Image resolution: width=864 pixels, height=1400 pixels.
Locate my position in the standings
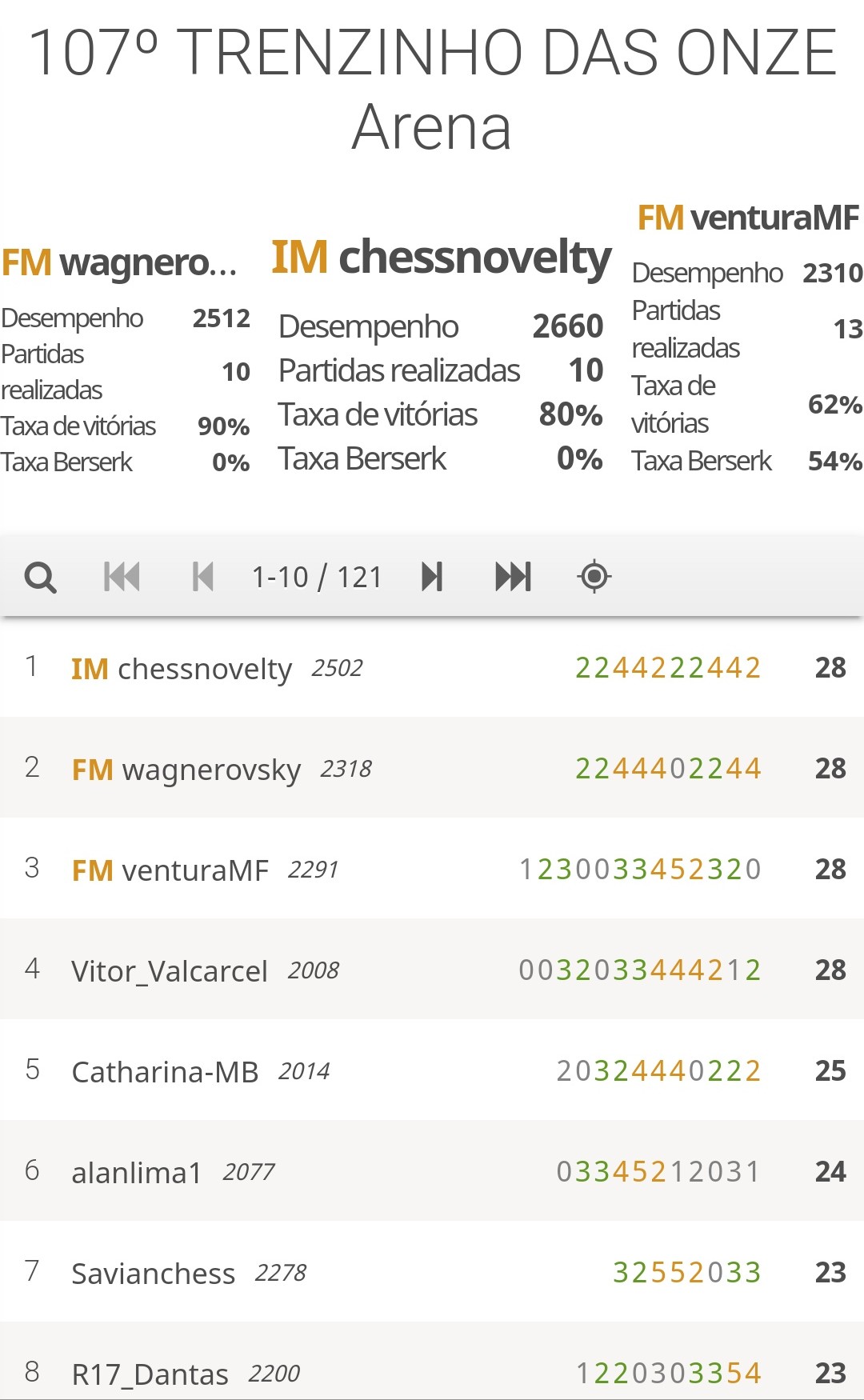pos(594,577)
